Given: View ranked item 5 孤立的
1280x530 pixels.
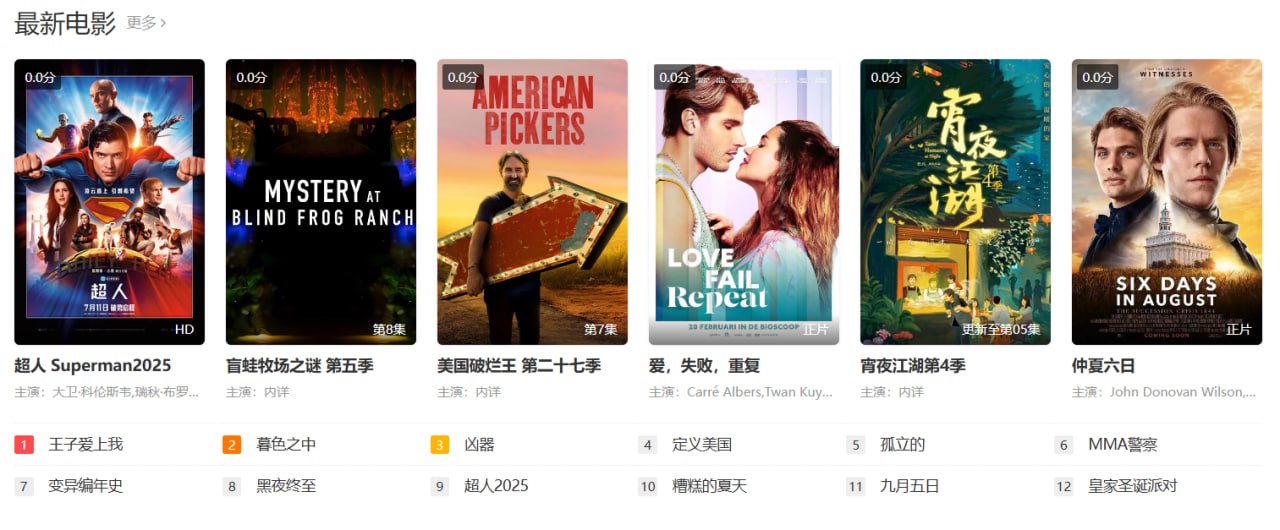Looking at the screenshot, I should point(902,444).
